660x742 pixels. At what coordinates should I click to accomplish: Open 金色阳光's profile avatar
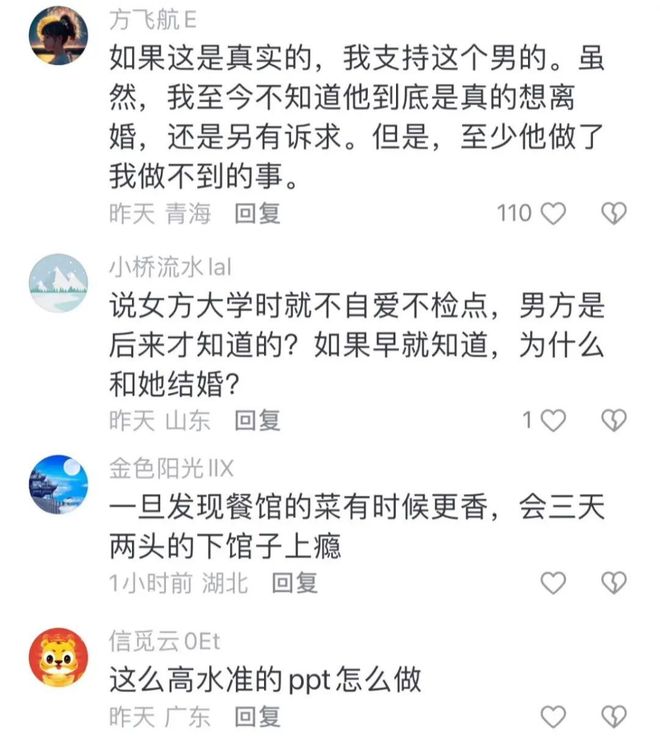tap(58, 485)
